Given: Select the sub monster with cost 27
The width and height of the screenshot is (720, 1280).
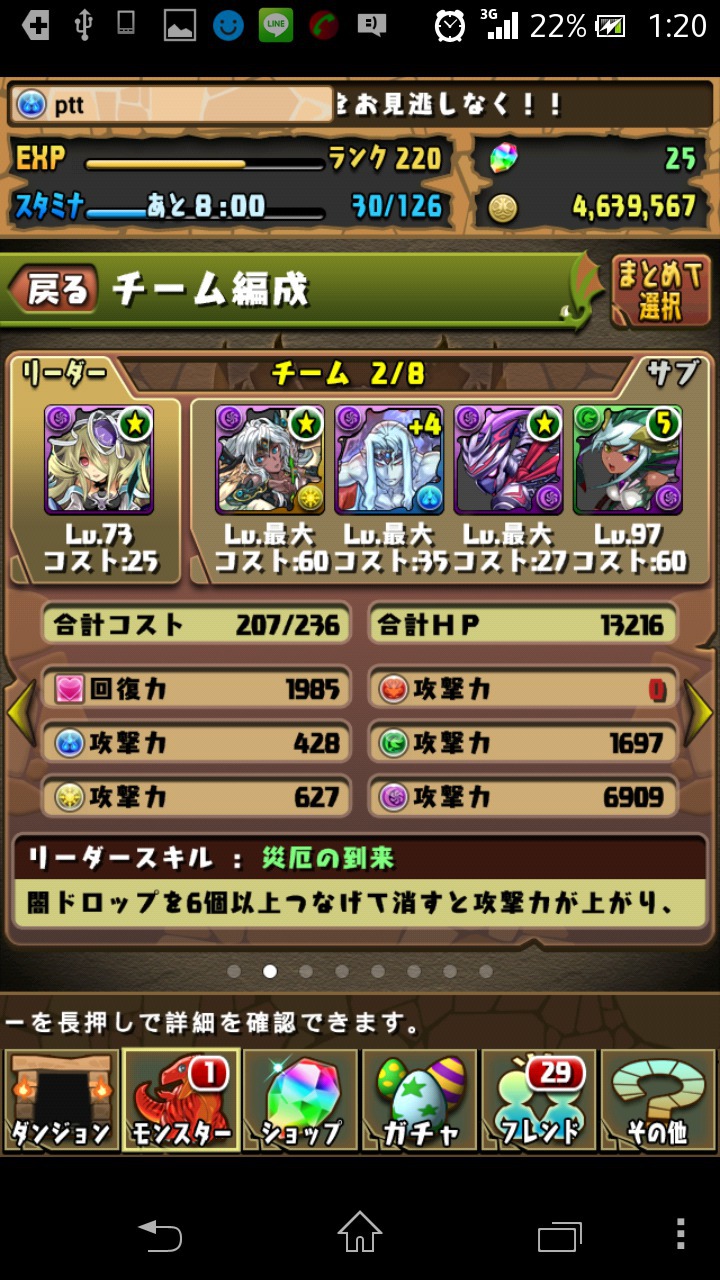Looking at the screenshot, I should click(x=508, y=459).
